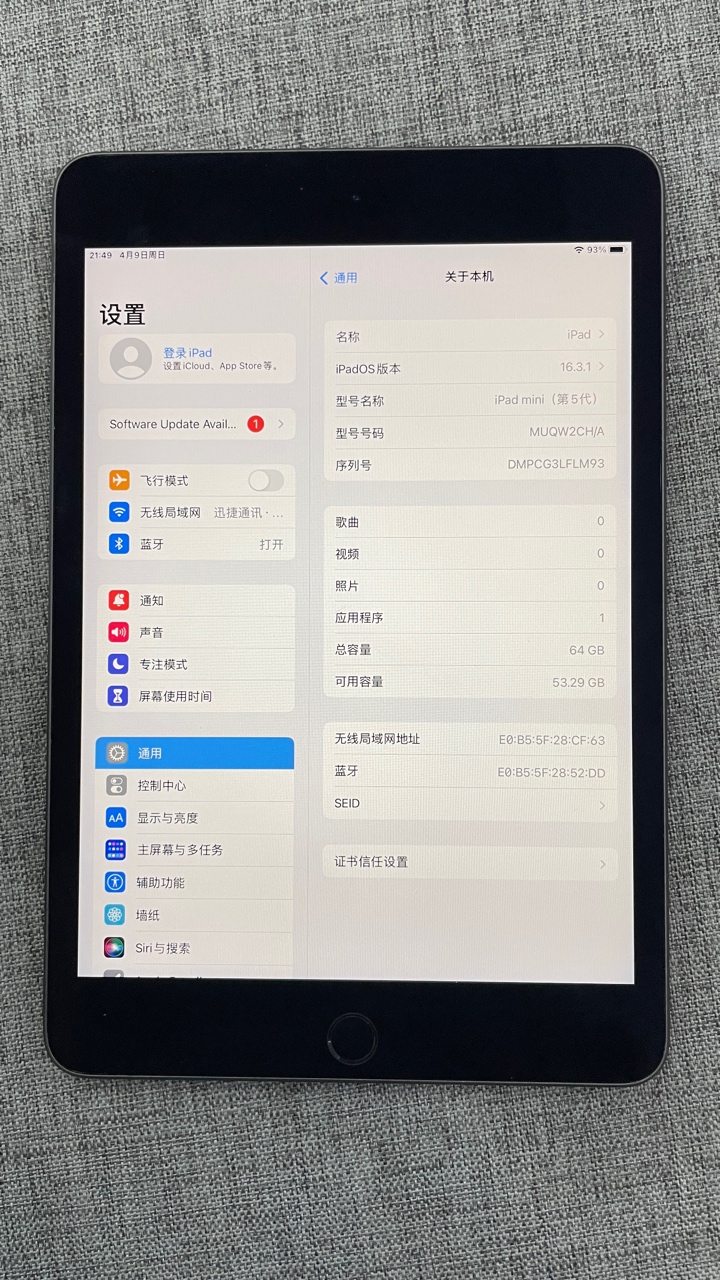Open 显示与亮度 settings
720x1280 pixels.
click(x=197, y=818)
